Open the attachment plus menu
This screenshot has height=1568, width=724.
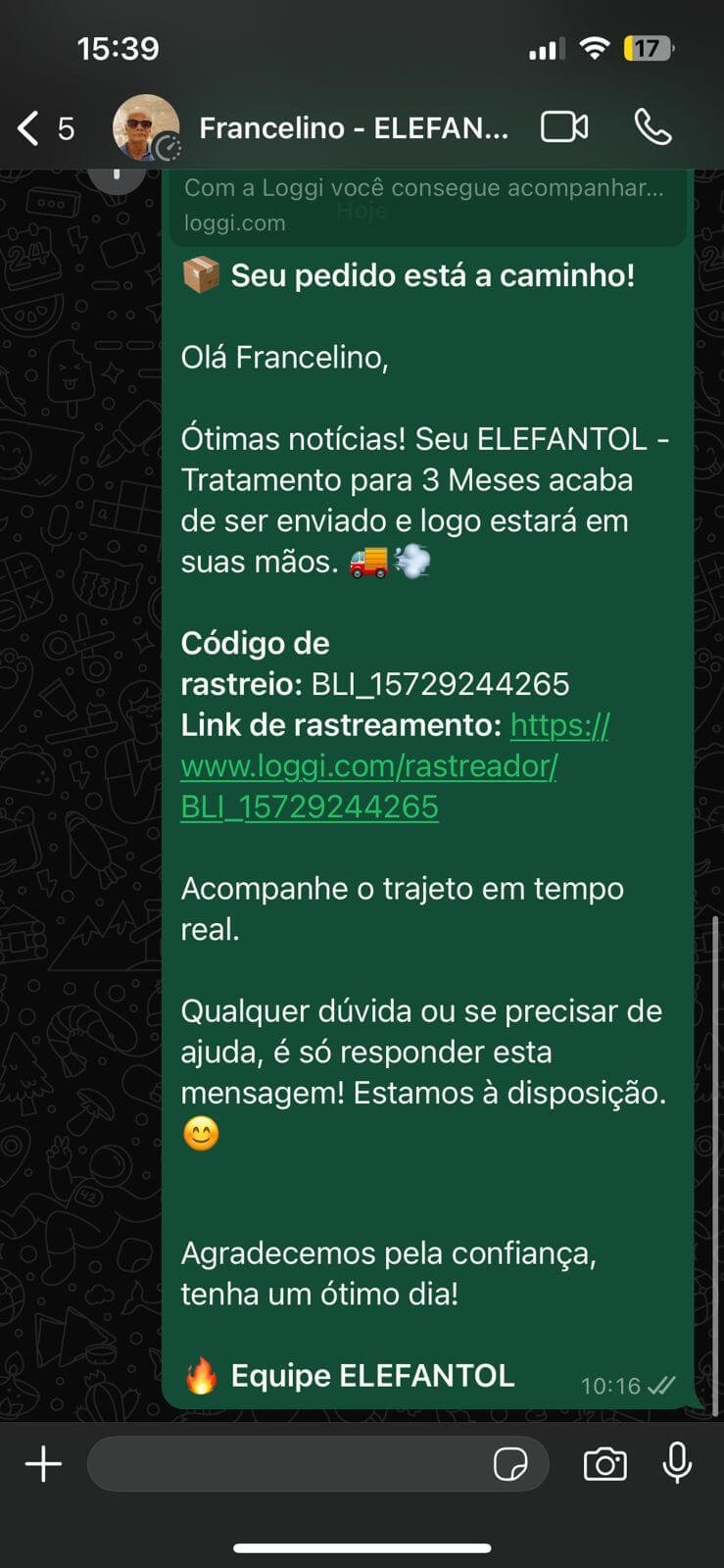(x=43, y=1464)
